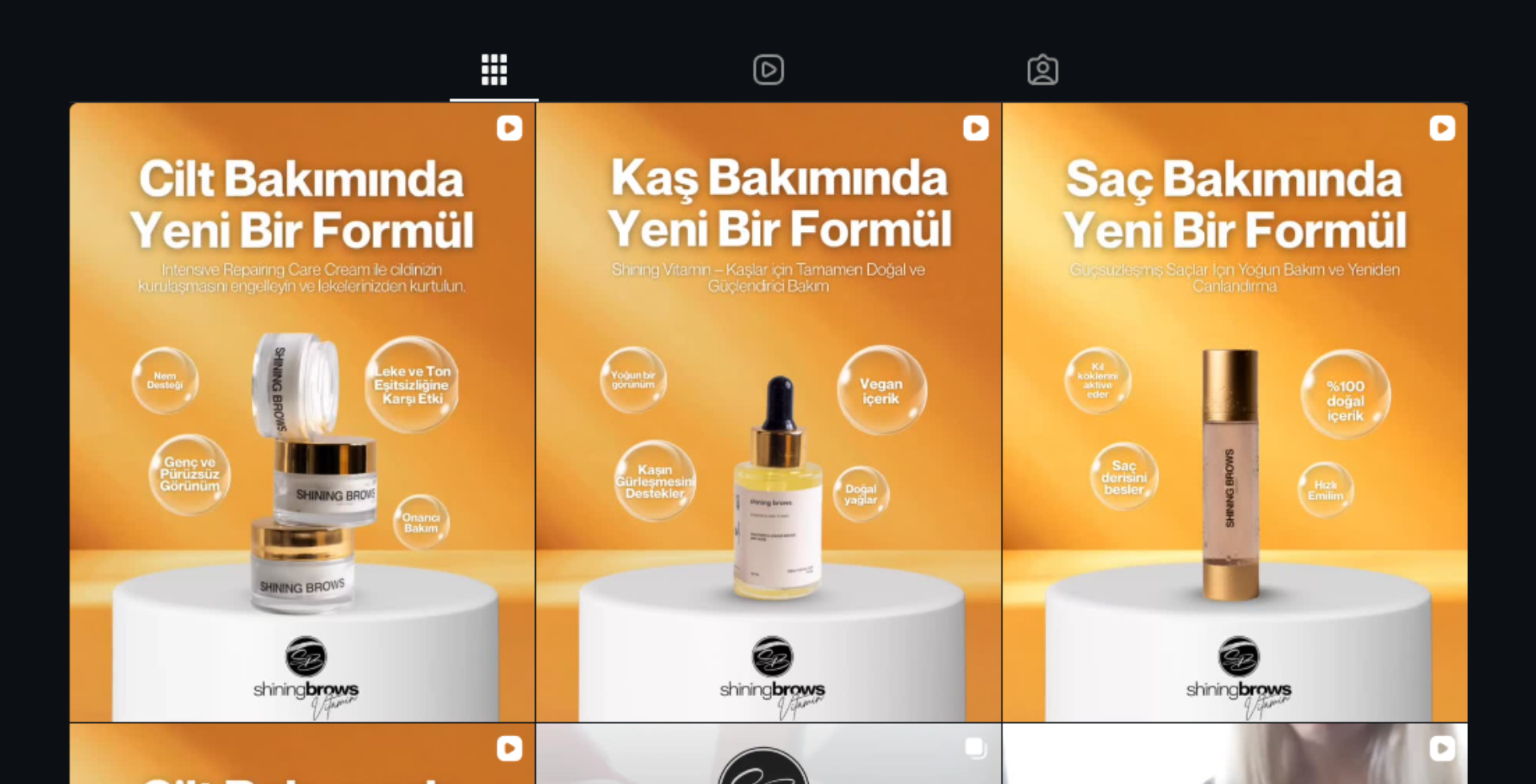The image size is (1536, 784).
Task: Open the Saç Bakımında Yeni Bir Formül post
Action: point(1234,412)
